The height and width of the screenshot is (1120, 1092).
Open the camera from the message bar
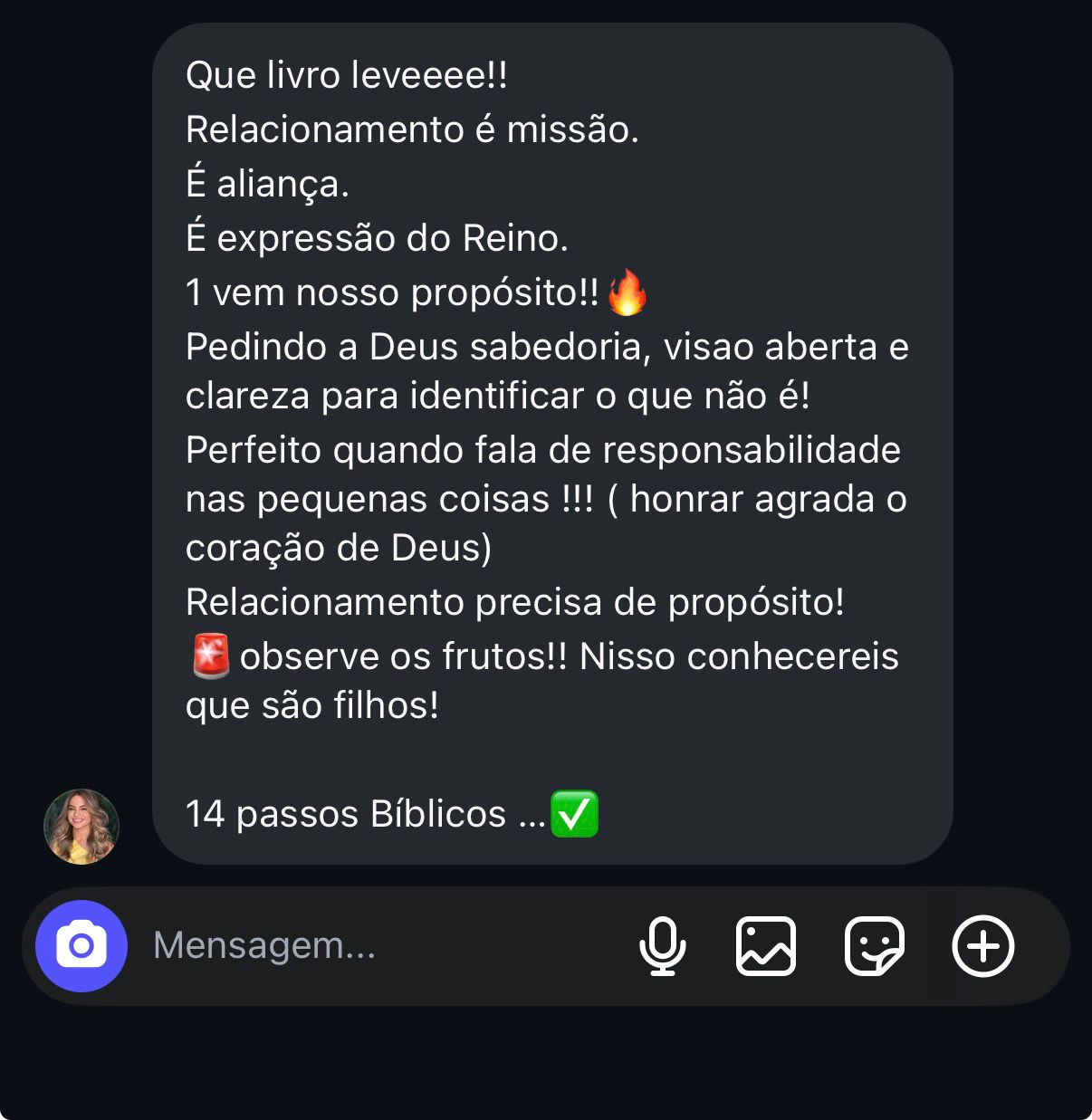(81, 946)
